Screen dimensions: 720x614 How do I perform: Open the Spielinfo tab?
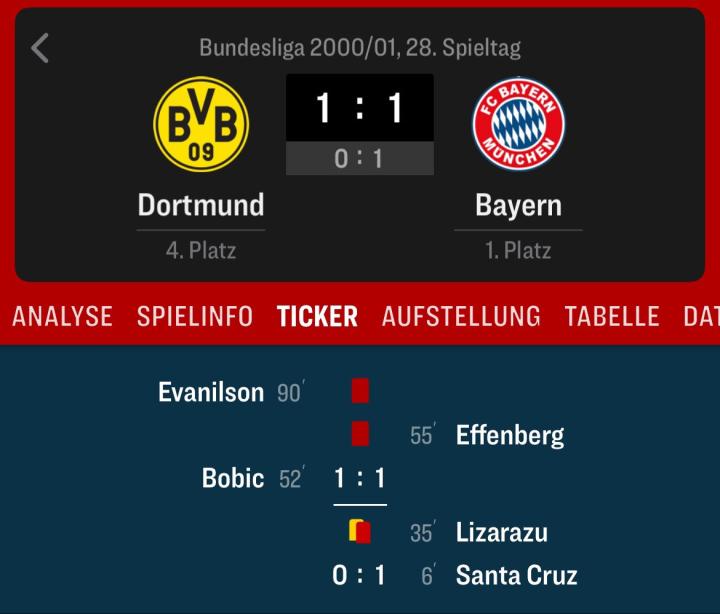point(195,317)
